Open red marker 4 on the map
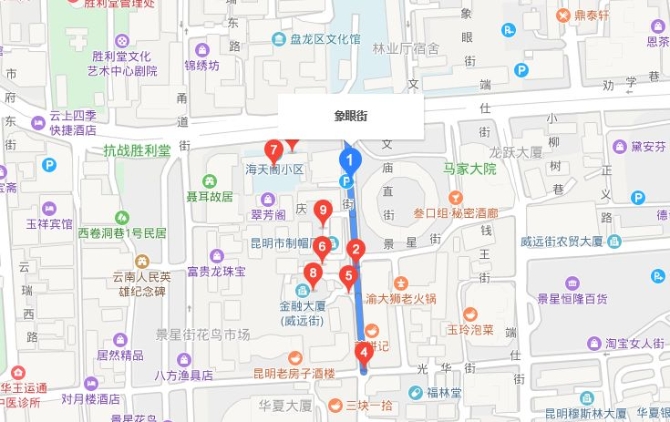This screenshot has height=422, width=670. (x=364, y=350)
